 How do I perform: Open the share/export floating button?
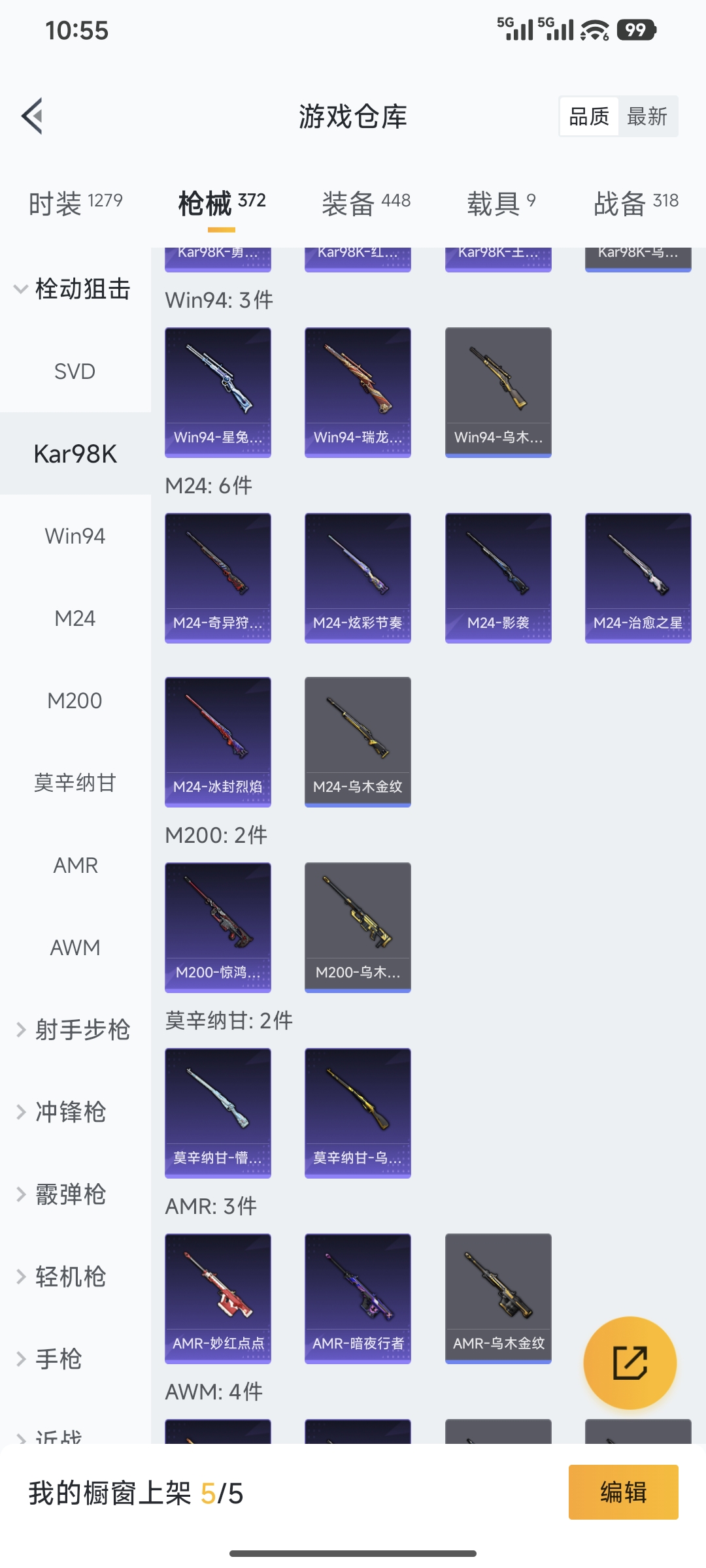click(630, 1364)
